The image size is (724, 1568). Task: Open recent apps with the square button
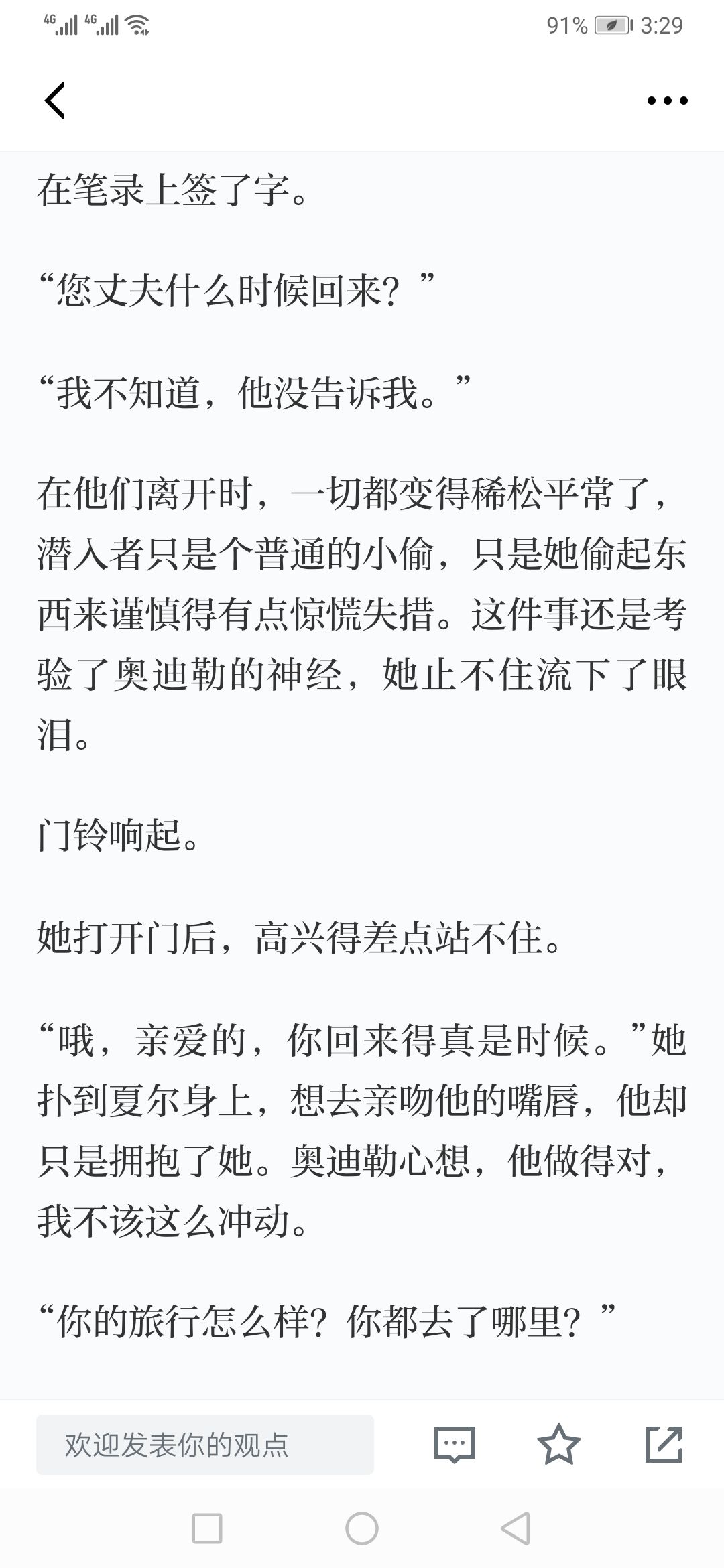(207, 1528)
